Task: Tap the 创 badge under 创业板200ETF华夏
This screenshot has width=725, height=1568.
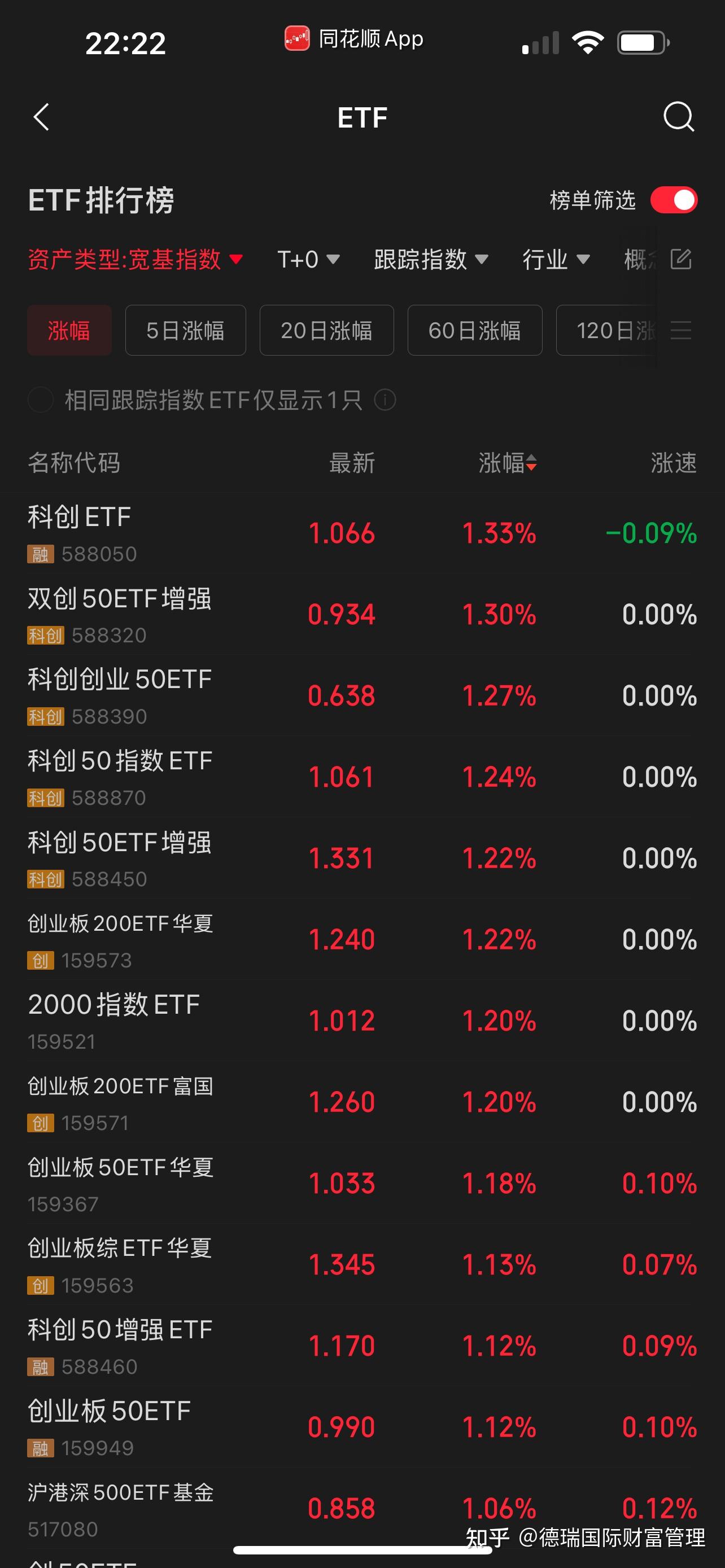Action: click(39, 961)
